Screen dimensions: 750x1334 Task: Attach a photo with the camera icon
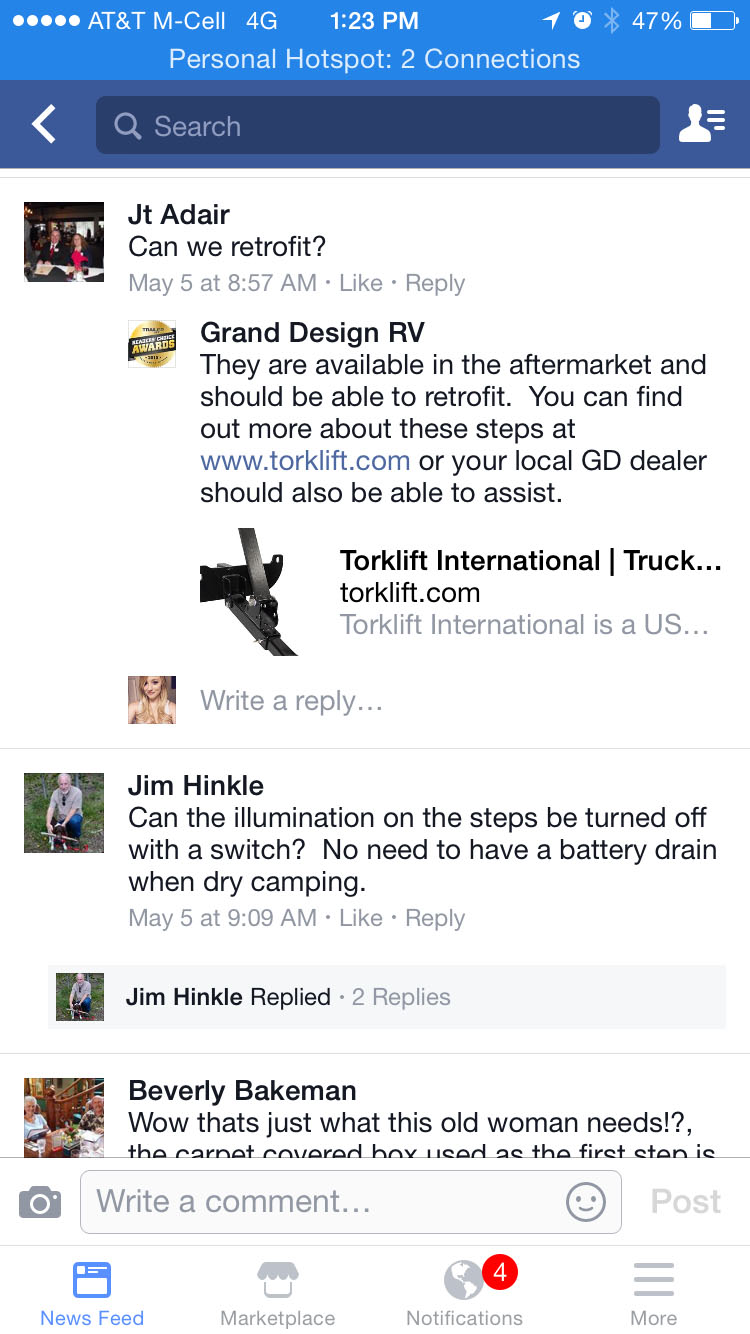pyautogui.click(x=40, y=1201)
